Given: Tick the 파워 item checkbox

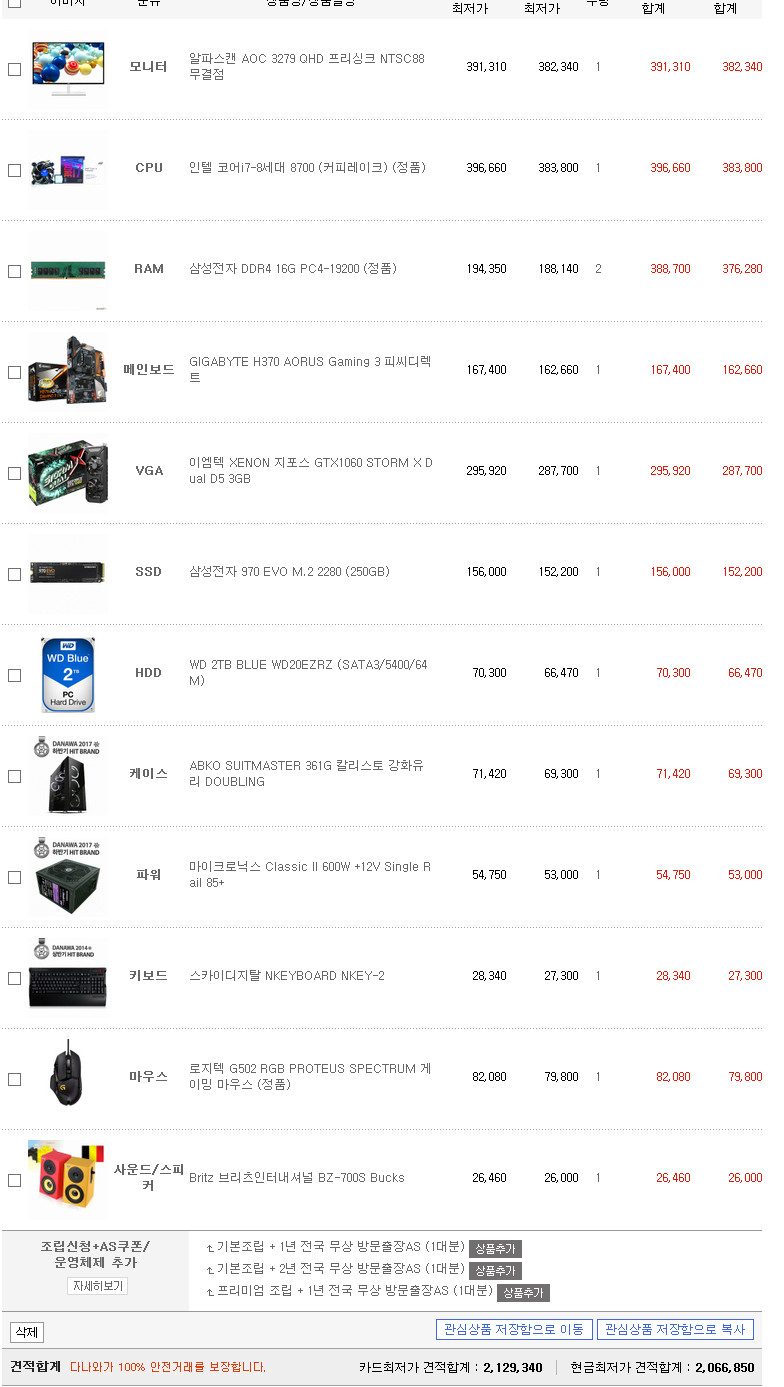Looking at the screenshot, I should 14,877.
